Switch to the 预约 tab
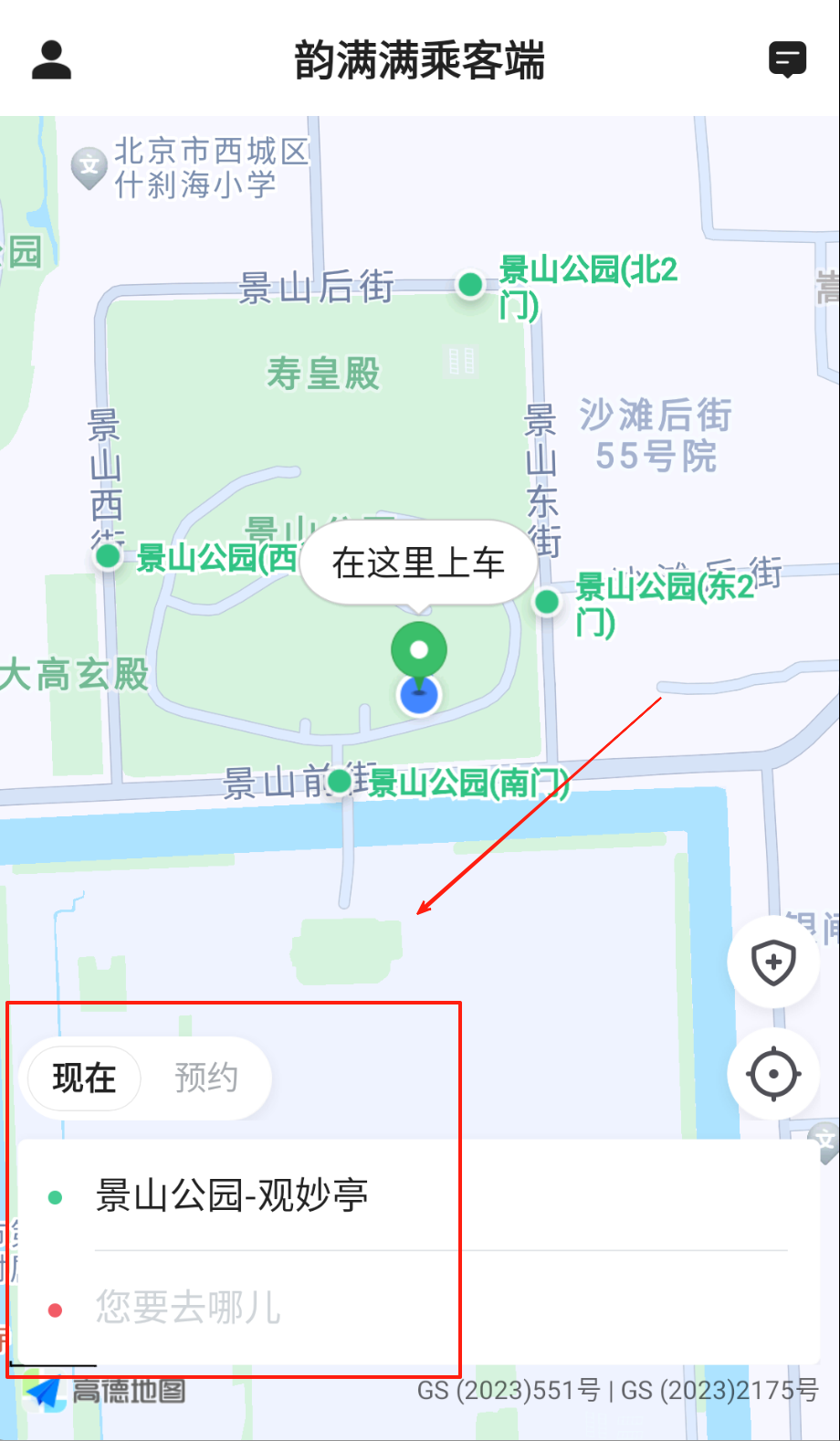 (x=206, y=1078)
